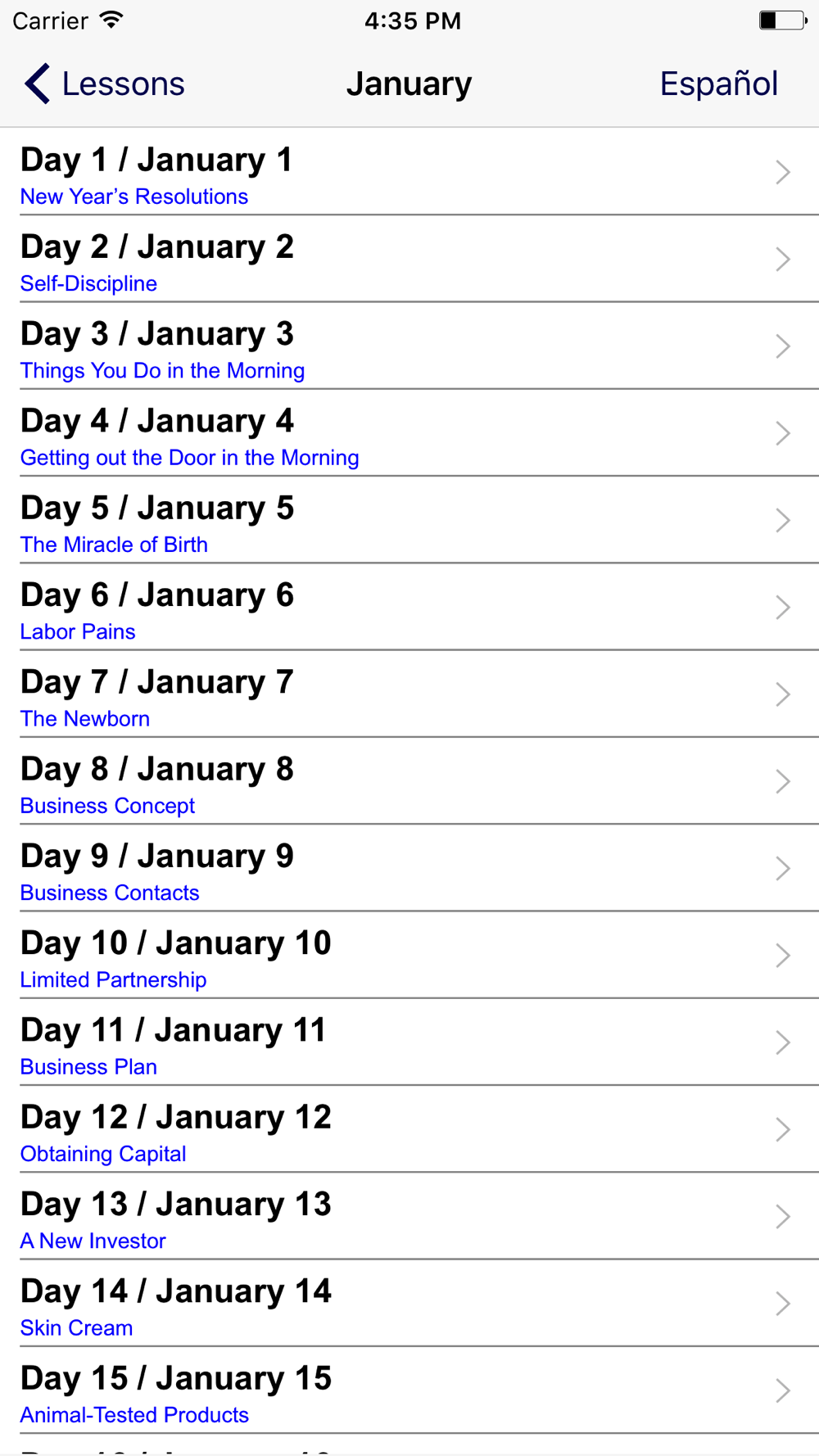Viewport: 819px width, 1456px height.
Task: View the Limited Partnership lesson
Action: [409, 955]
